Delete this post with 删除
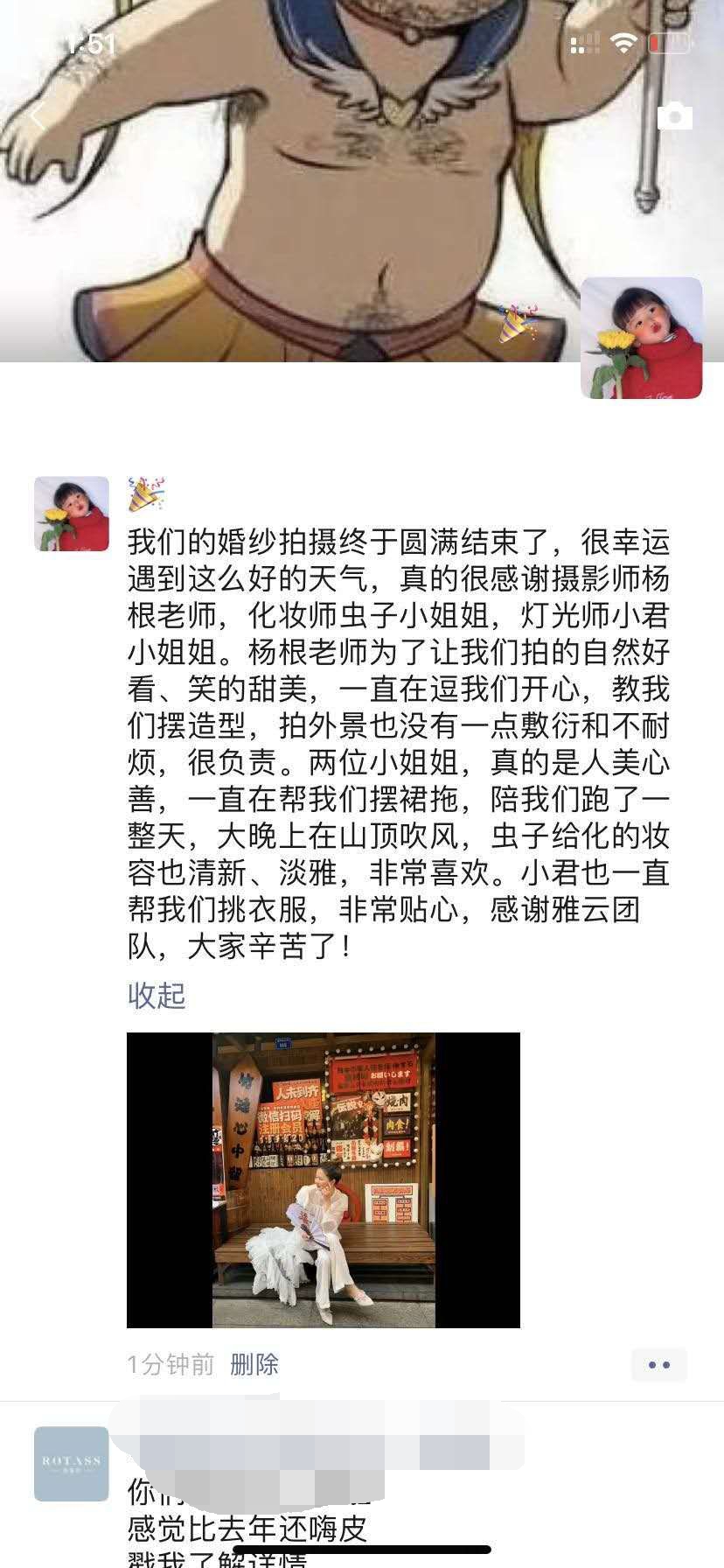Screen dimensions: 724x1568 click(254, 1364)
